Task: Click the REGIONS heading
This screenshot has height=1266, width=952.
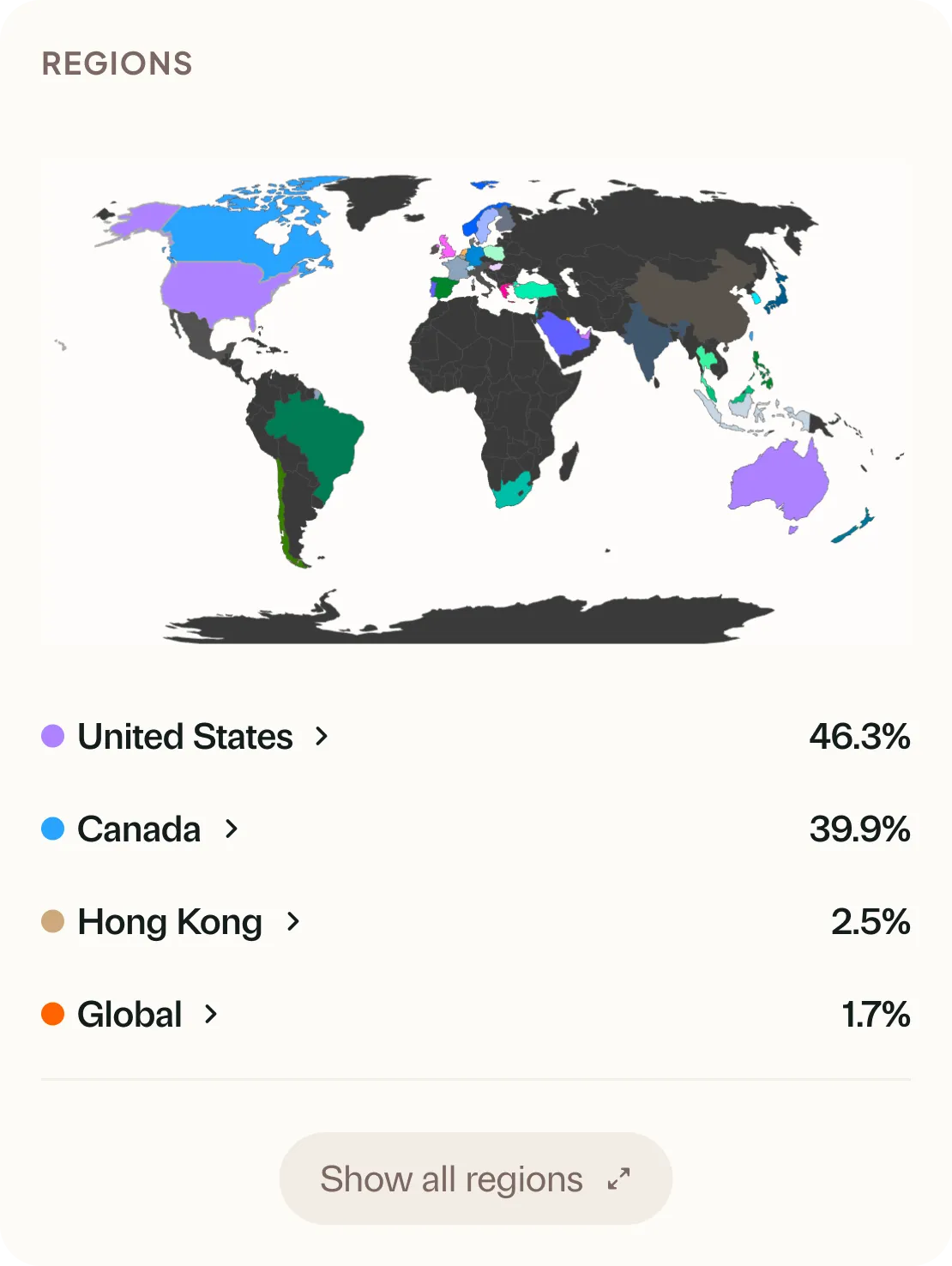Action: tap(117, 63)
